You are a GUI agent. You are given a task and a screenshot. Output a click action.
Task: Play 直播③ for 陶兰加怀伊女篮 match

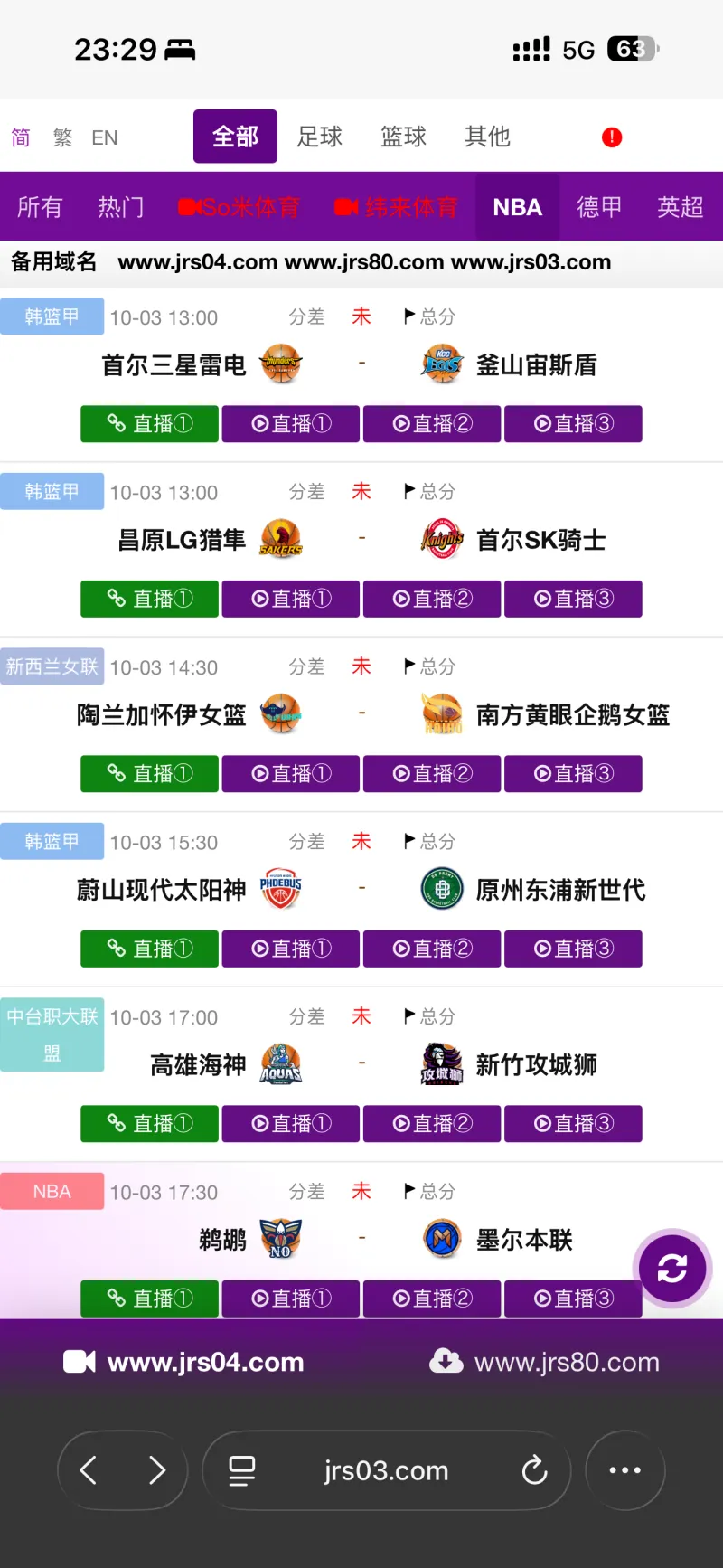pos(573,774)
